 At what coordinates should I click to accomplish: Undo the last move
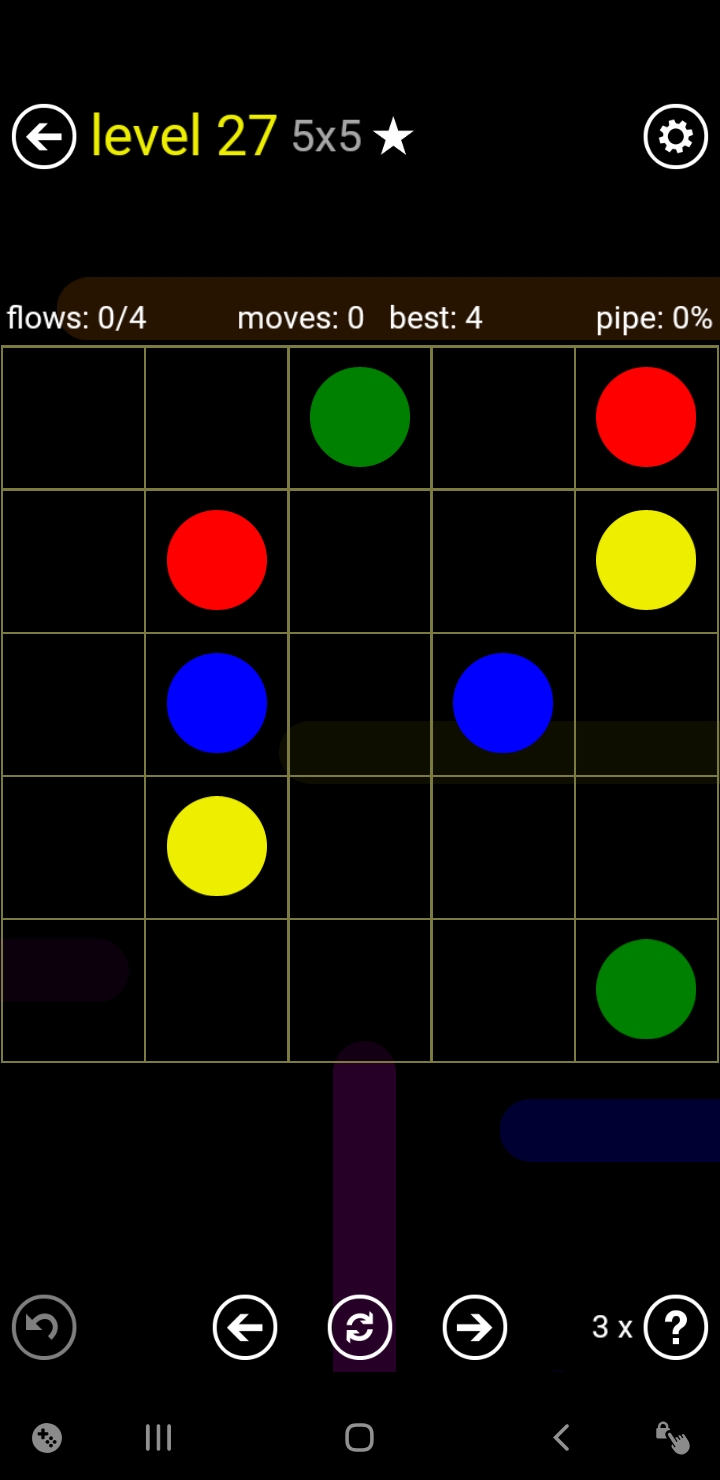click(44, 1327)
